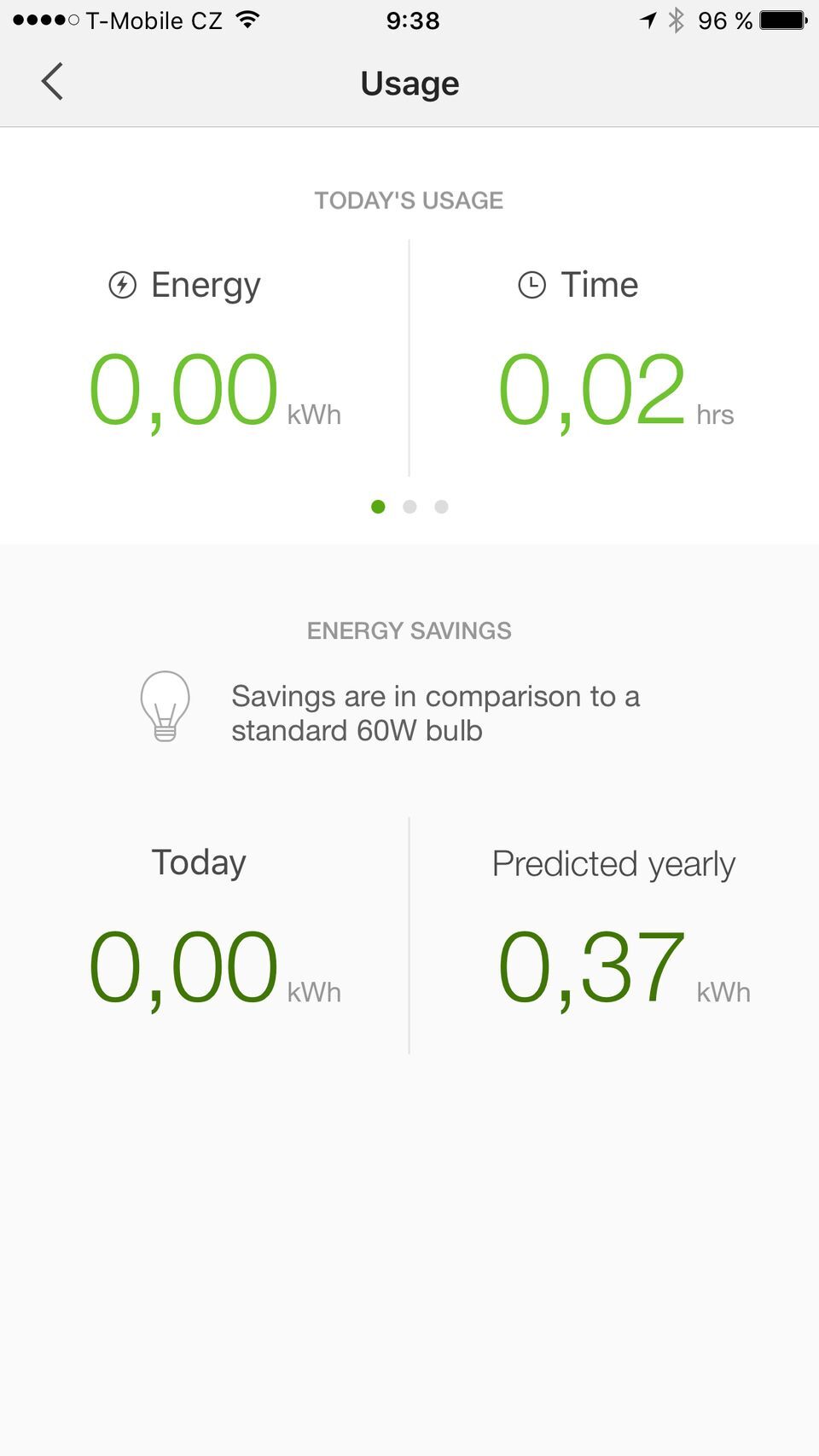Screen dimensions: 819x1456
Task: Jump to the third usage page dot
Action: 441,507
